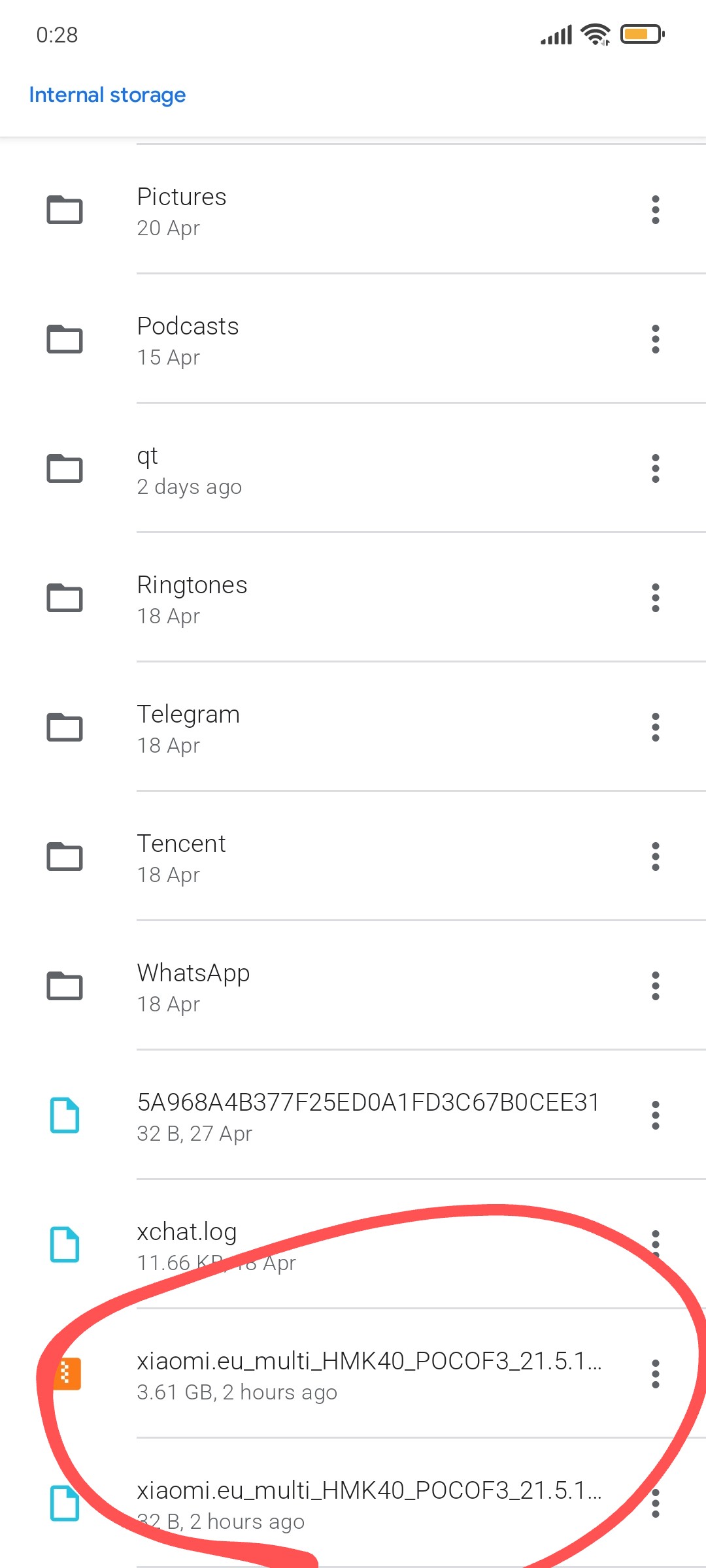Show overflow menu for the 5A968A4B377F25ED0A1FD3C67B0CEE31 file
Screen dimensions: 706x1568
pos(655,1115)
